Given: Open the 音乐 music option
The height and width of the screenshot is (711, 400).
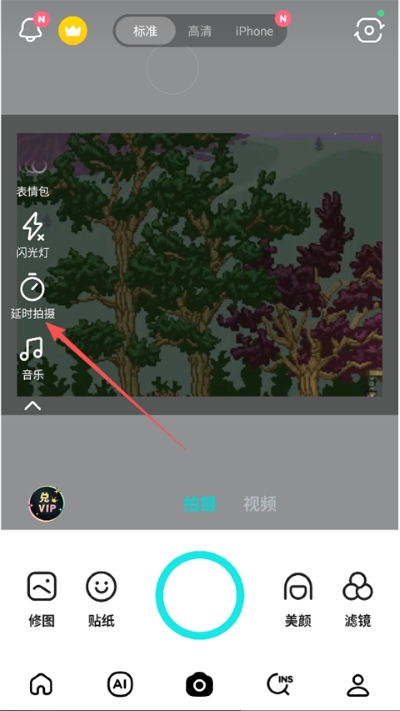Looking at the screenshot, I should click(33, 358).
